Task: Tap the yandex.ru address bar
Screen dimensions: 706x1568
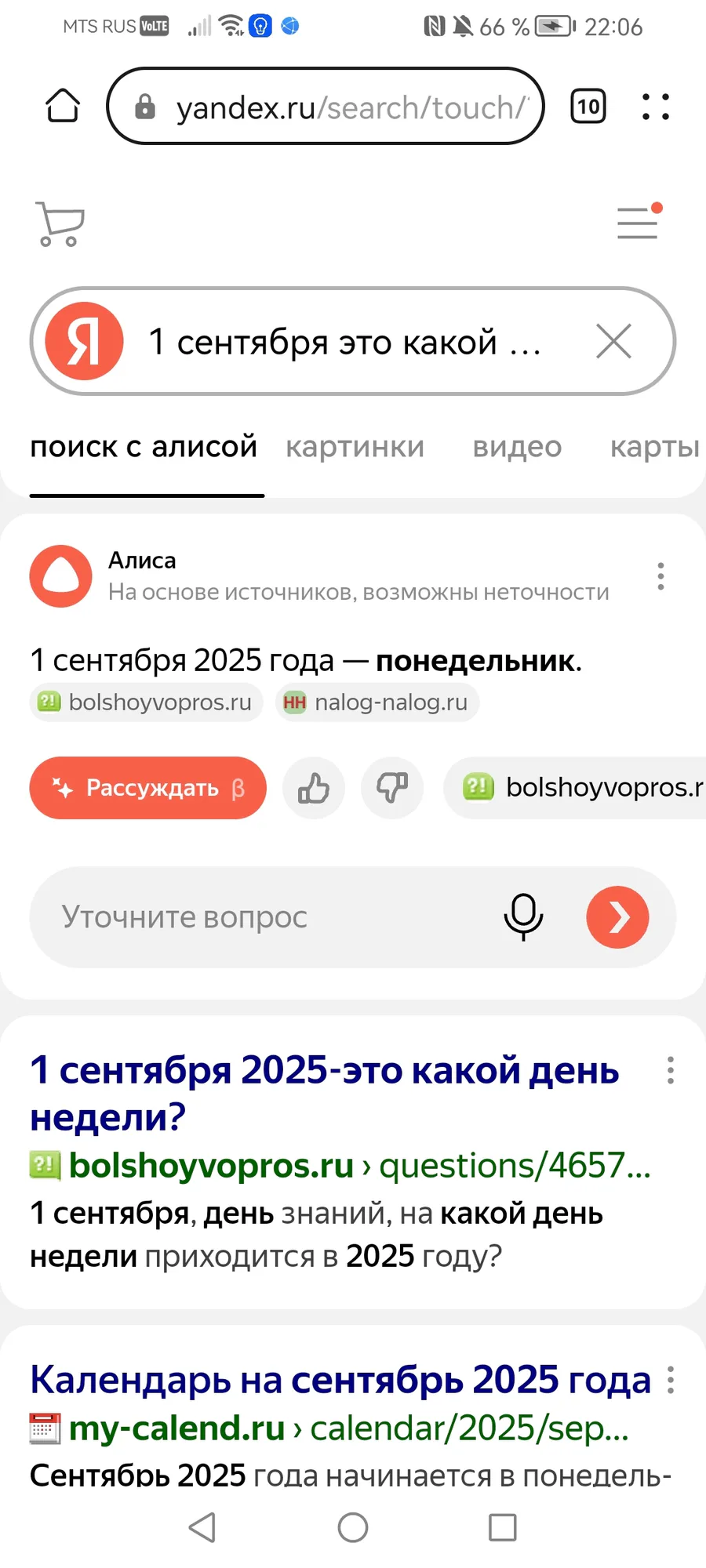Action: click(x=326, y=106)
